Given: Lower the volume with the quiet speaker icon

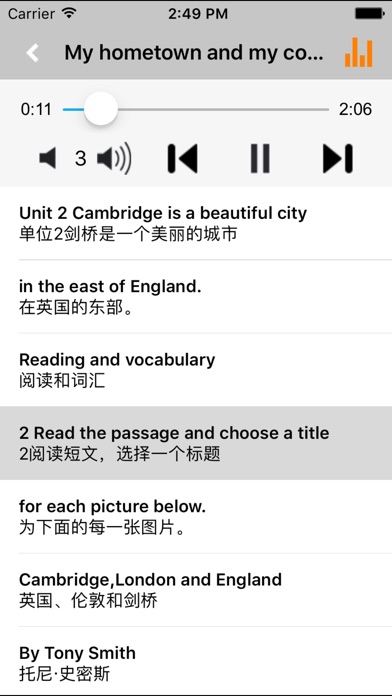Looking at the screenshot, I should point(48,158).
